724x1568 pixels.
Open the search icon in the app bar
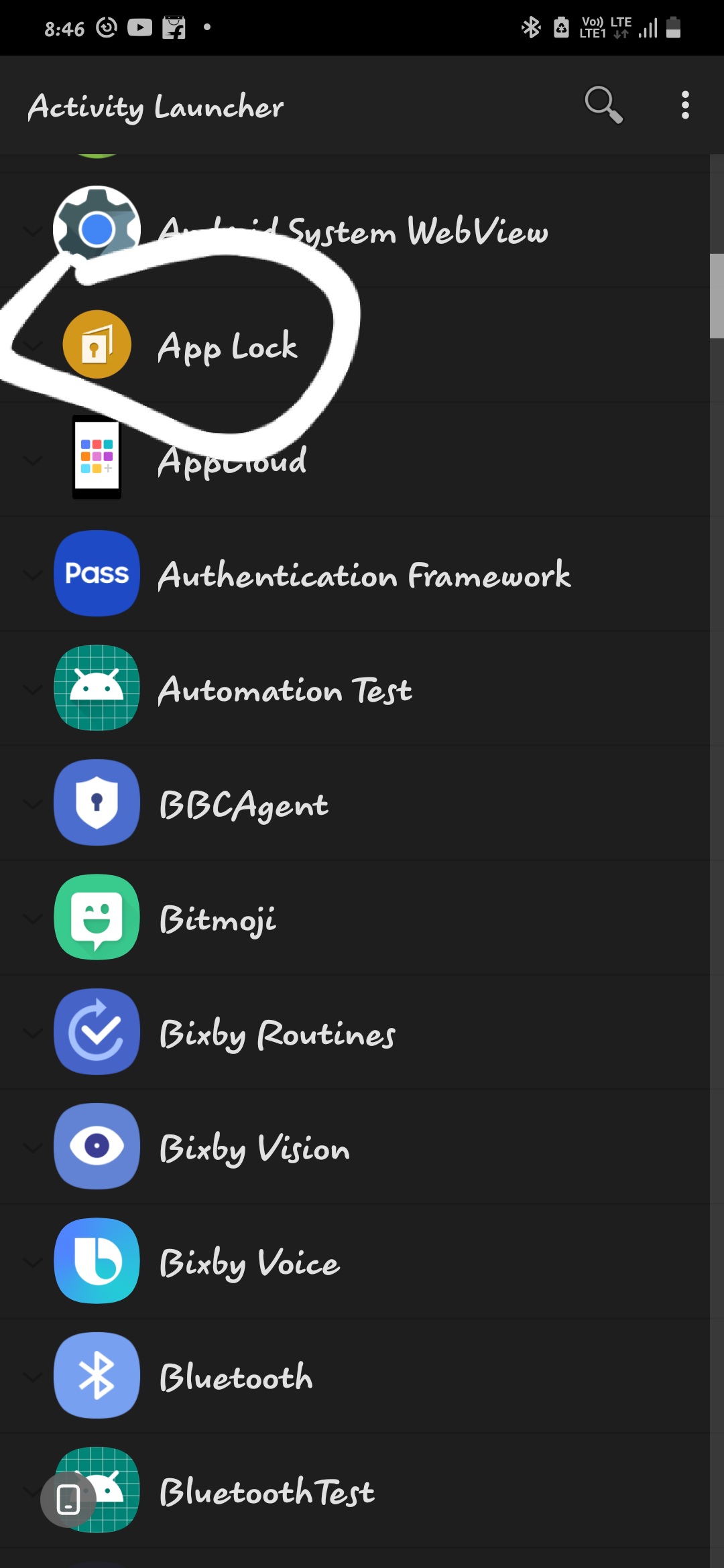(603, 105)
